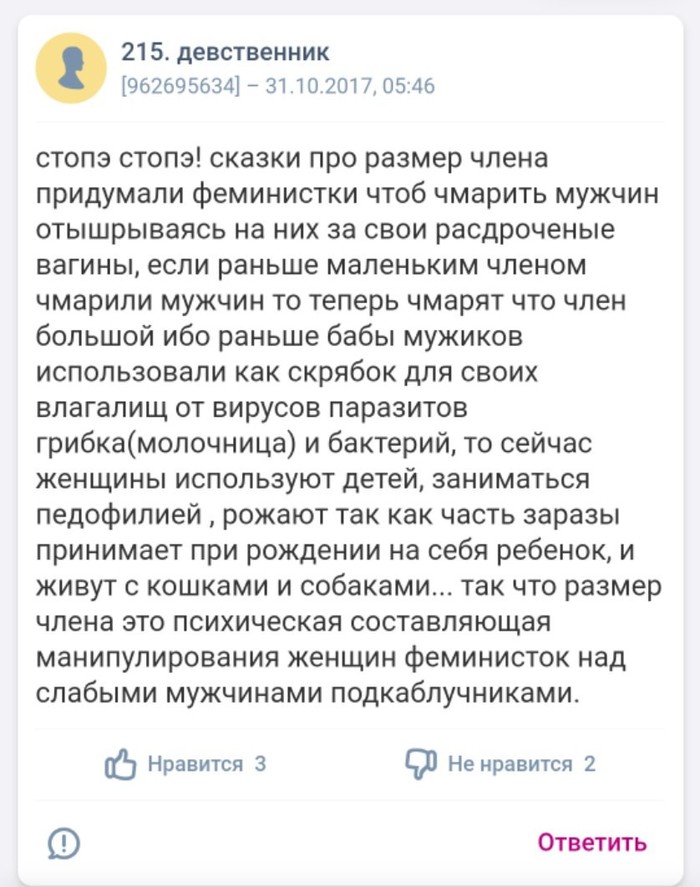Like the comment with Нравится button
Image resolution: width=700 pixels, height=887 pixels.
click(x=184, y=764)
